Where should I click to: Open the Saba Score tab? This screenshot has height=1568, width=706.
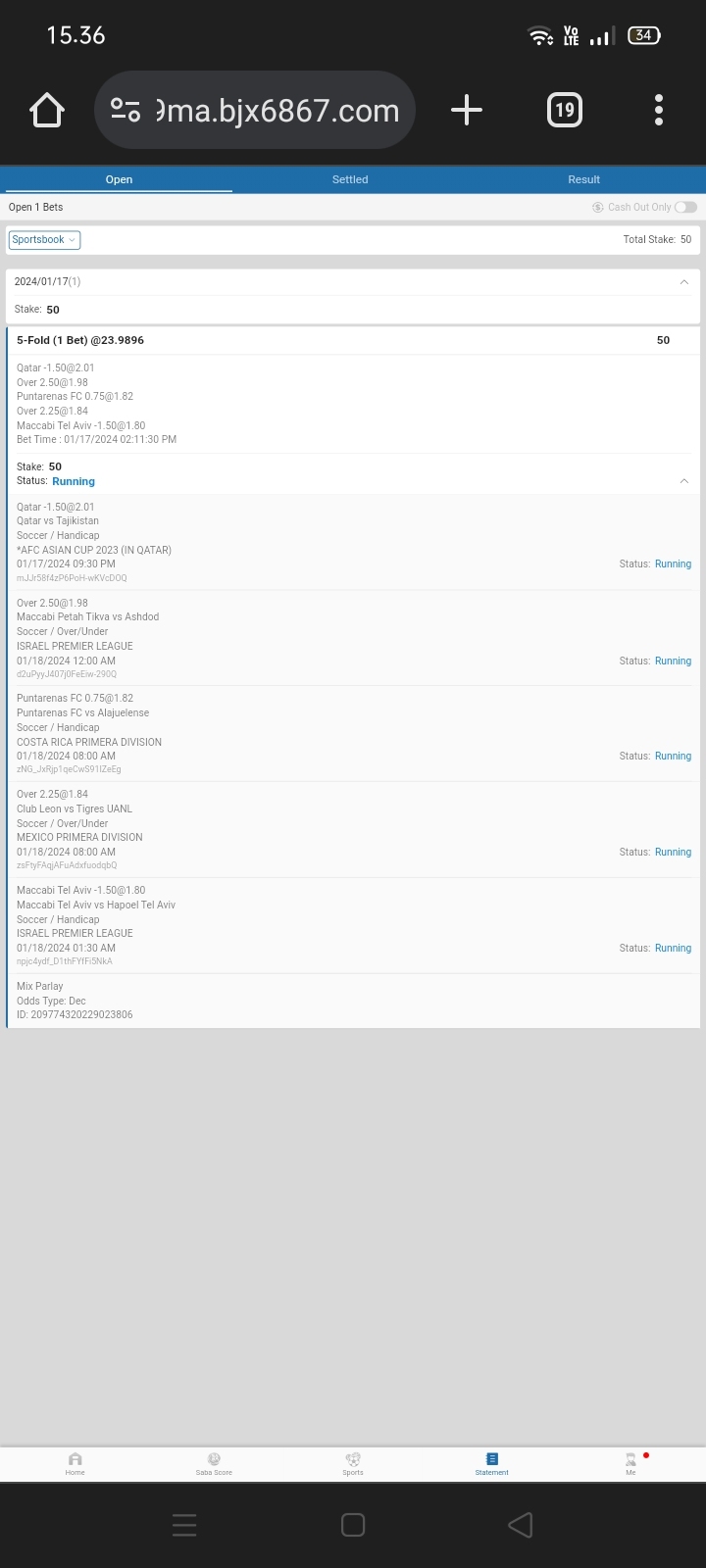click(214, 1463)
